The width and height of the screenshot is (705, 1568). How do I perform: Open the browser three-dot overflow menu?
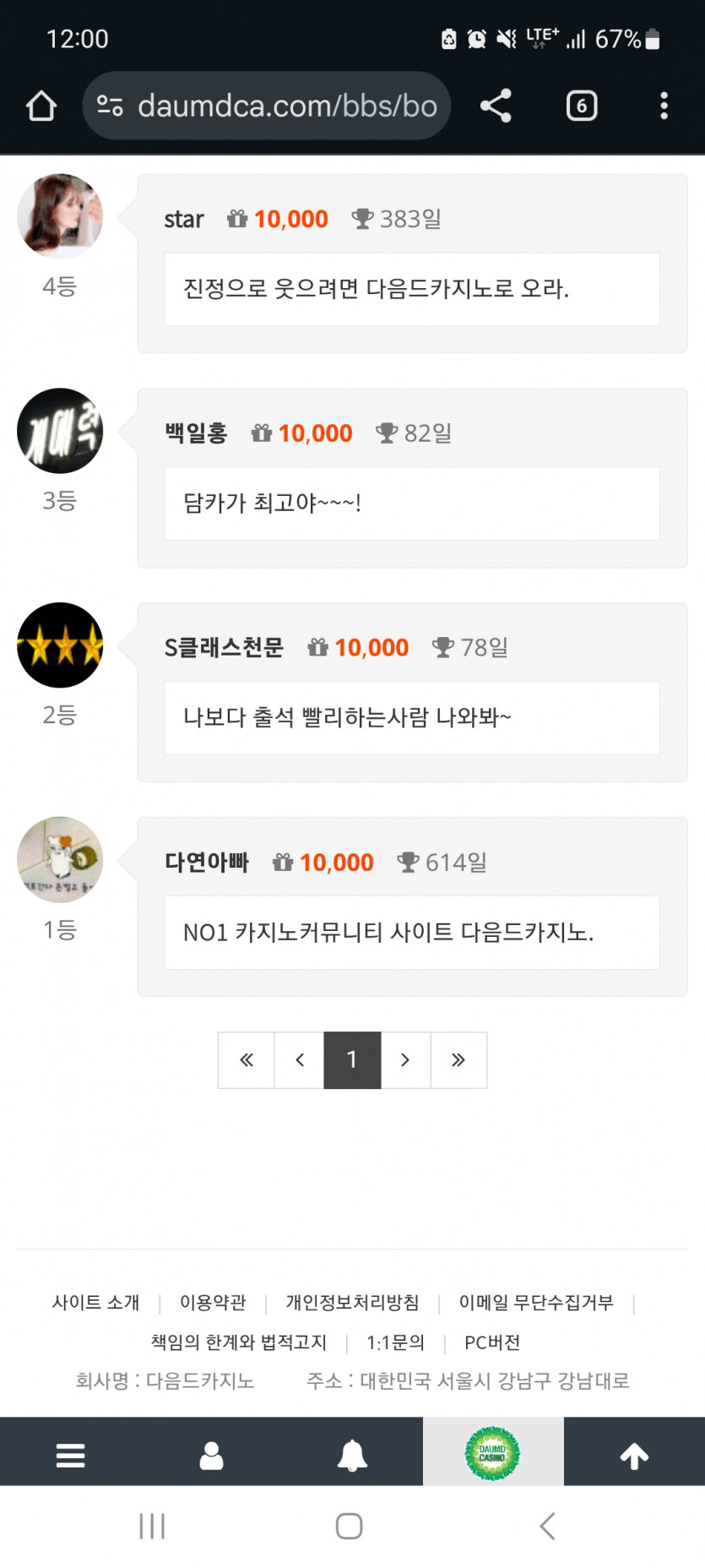(x=663, y=106)
